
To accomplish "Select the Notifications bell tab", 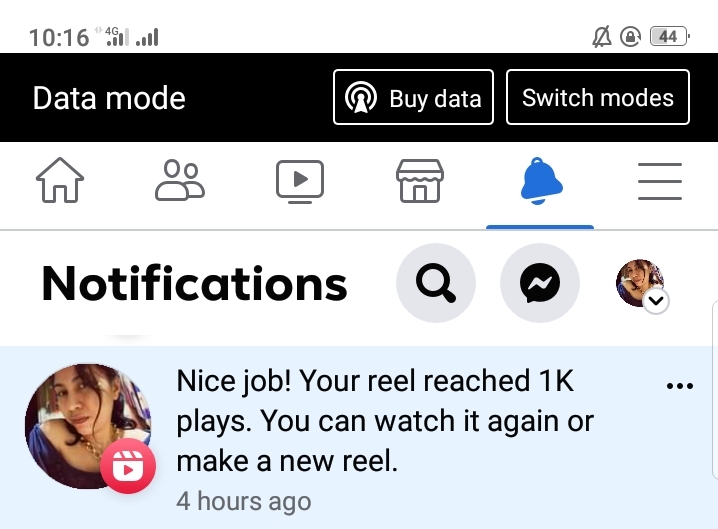I will pos(540,181).
